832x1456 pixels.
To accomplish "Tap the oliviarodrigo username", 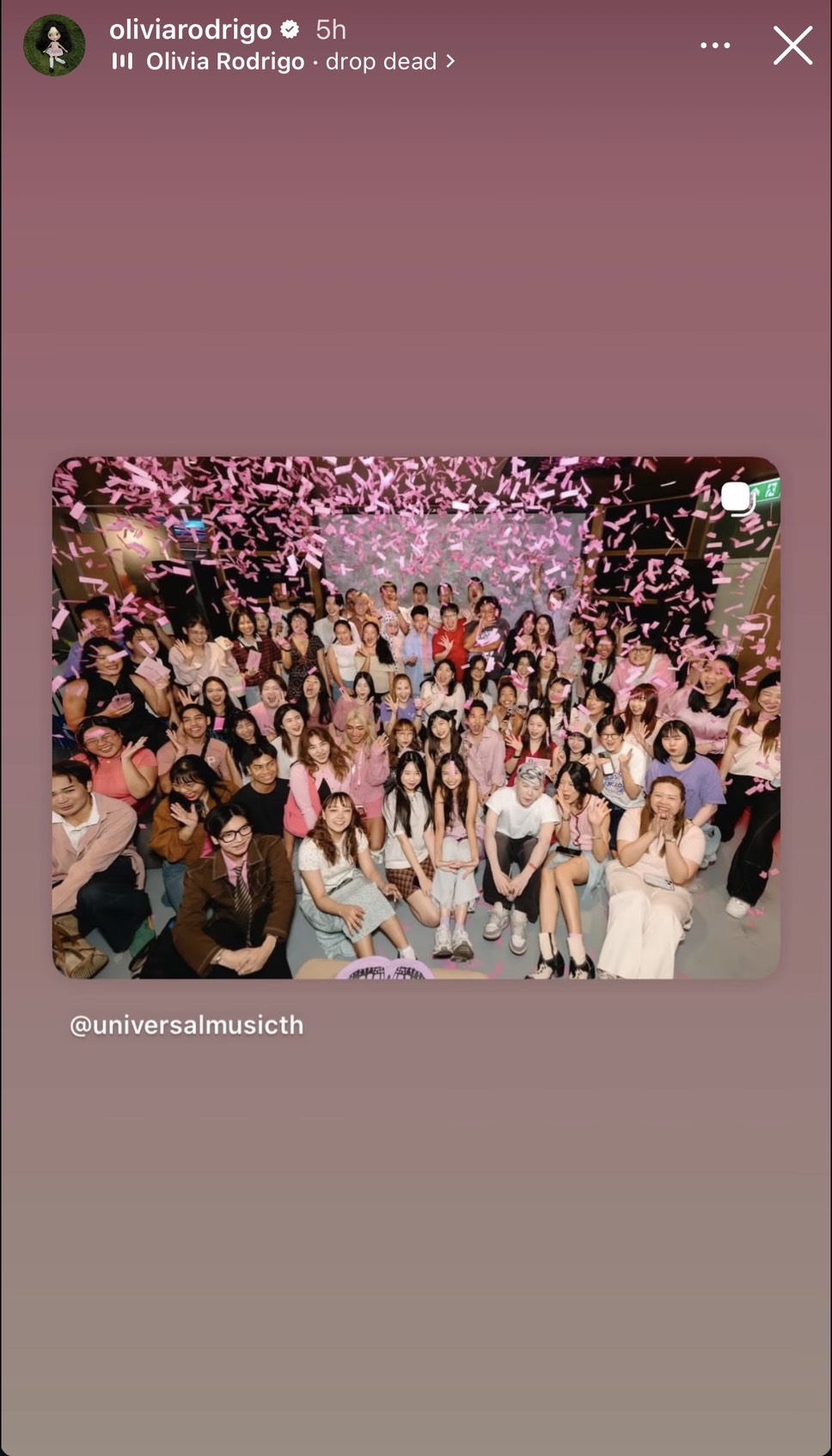I will tap(190, 29).
